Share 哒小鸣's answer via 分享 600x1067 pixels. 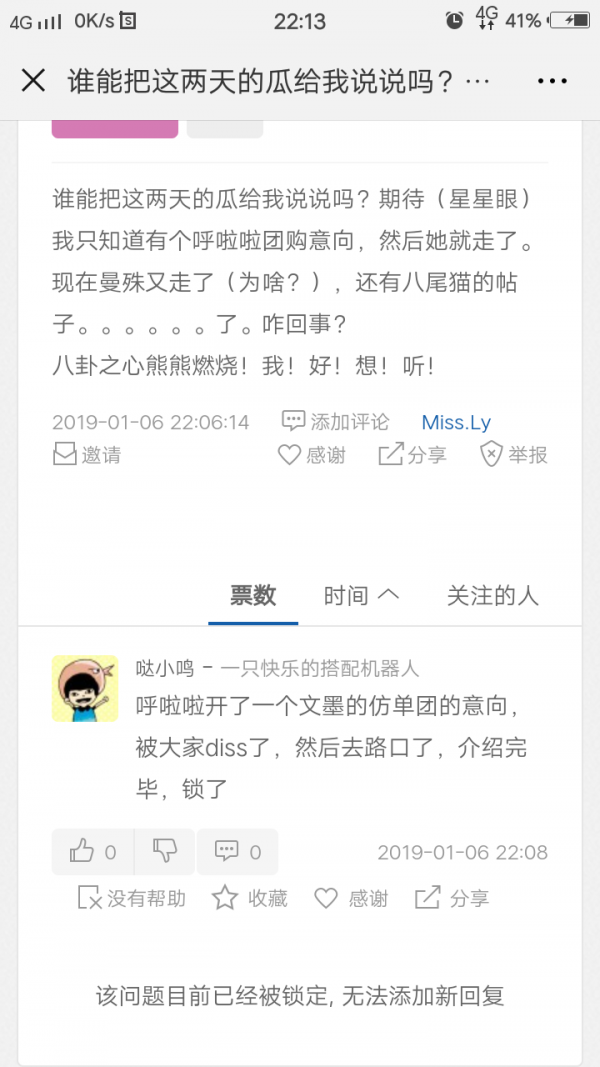click(452, 898)
